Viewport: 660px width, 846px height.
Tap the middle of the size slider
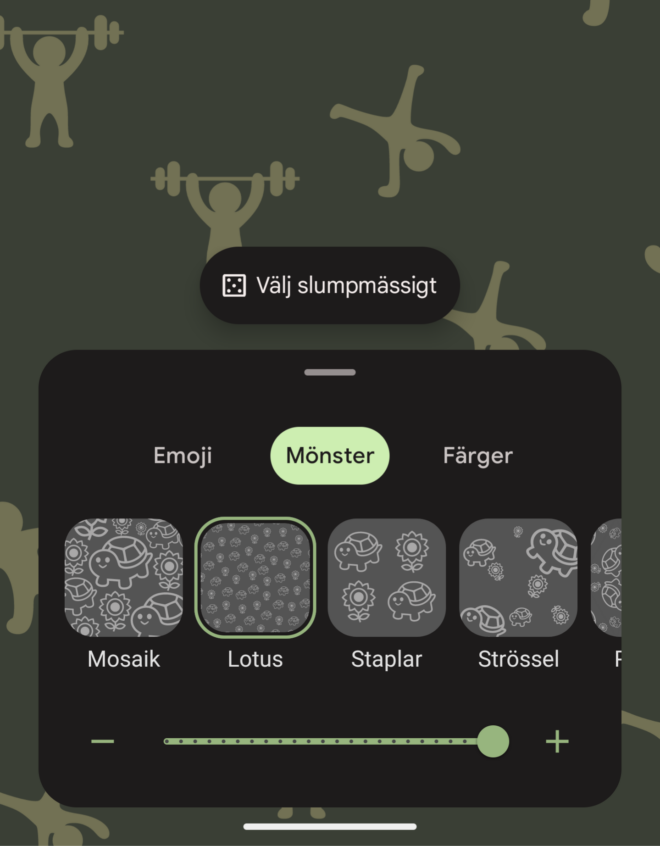click(x=328, y=742)
